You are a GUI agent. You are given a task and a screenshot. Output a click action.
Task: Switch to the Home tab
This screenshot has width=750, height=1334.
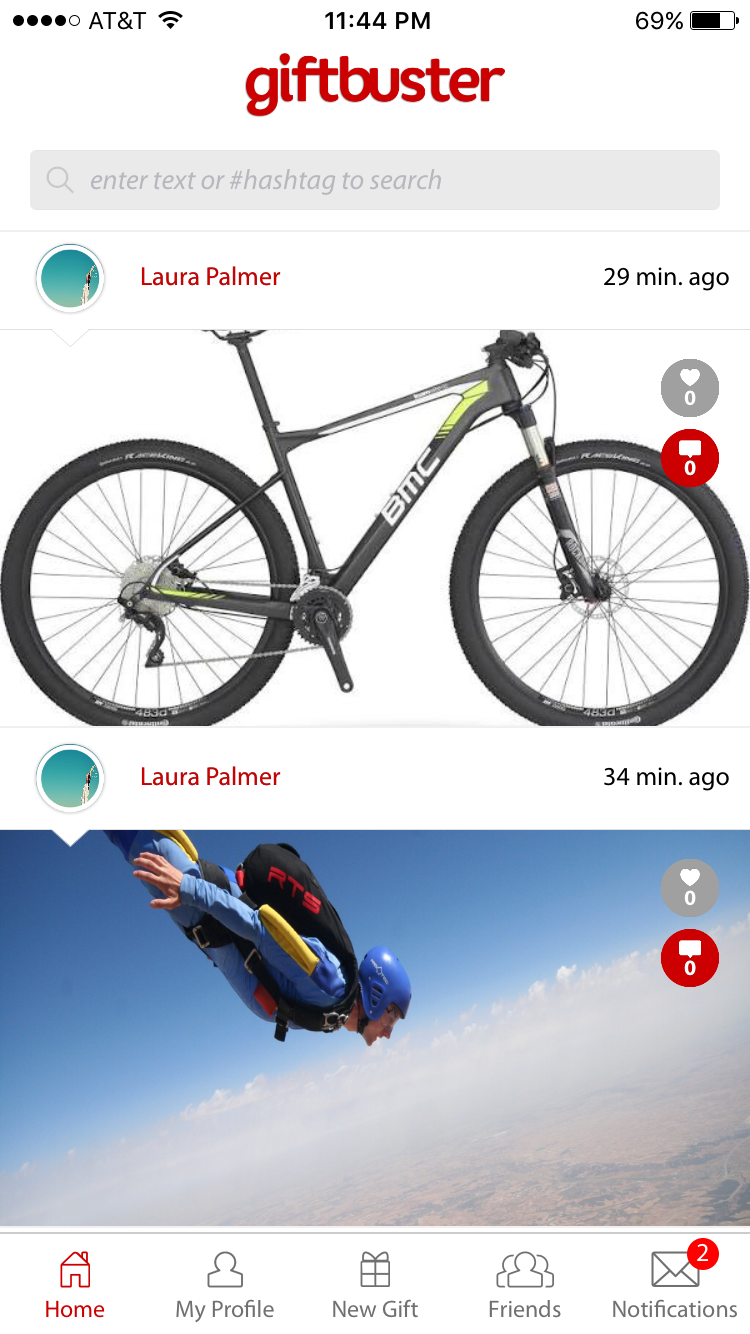(75, 1285)
